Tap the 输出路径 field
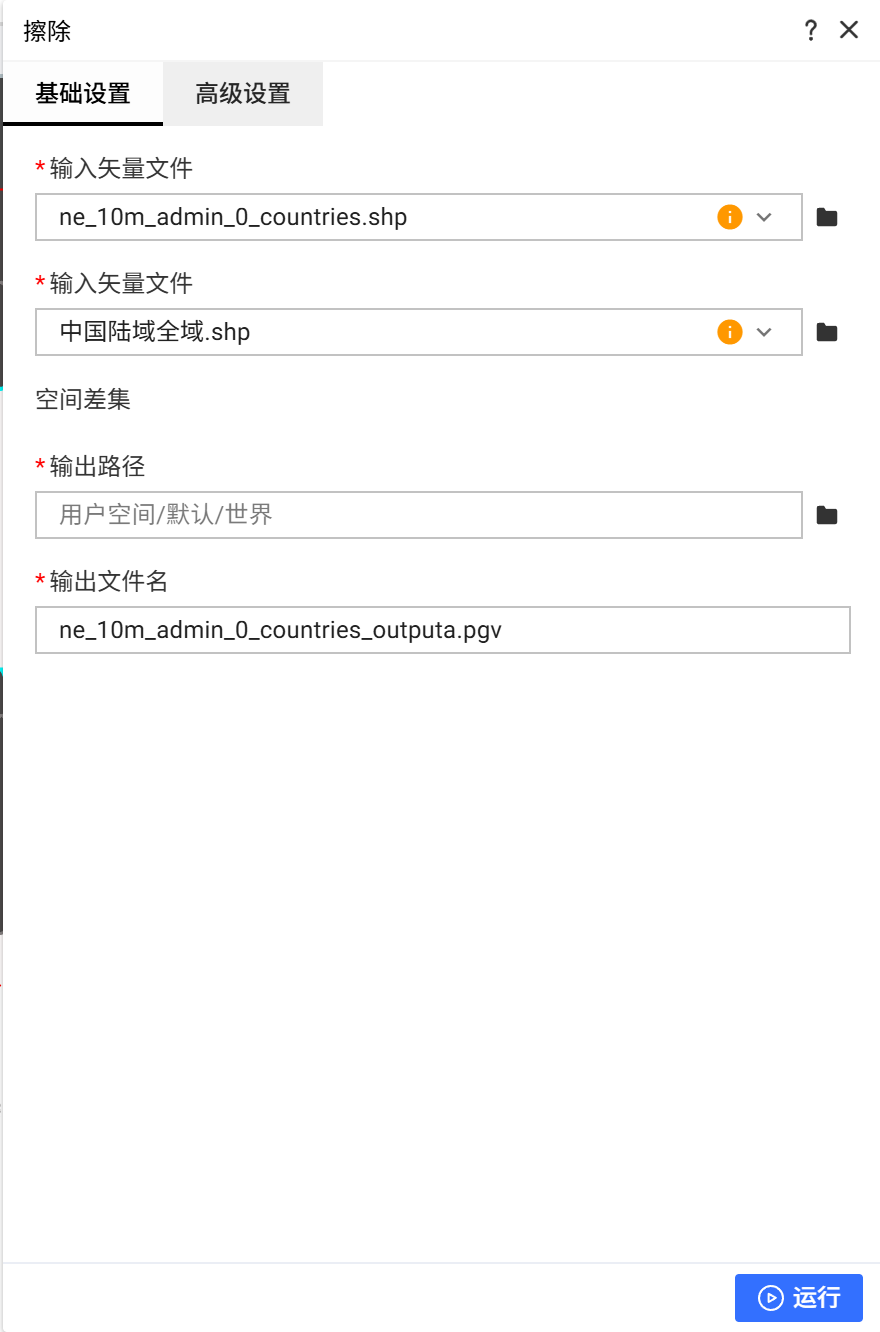 pos(418,515)
